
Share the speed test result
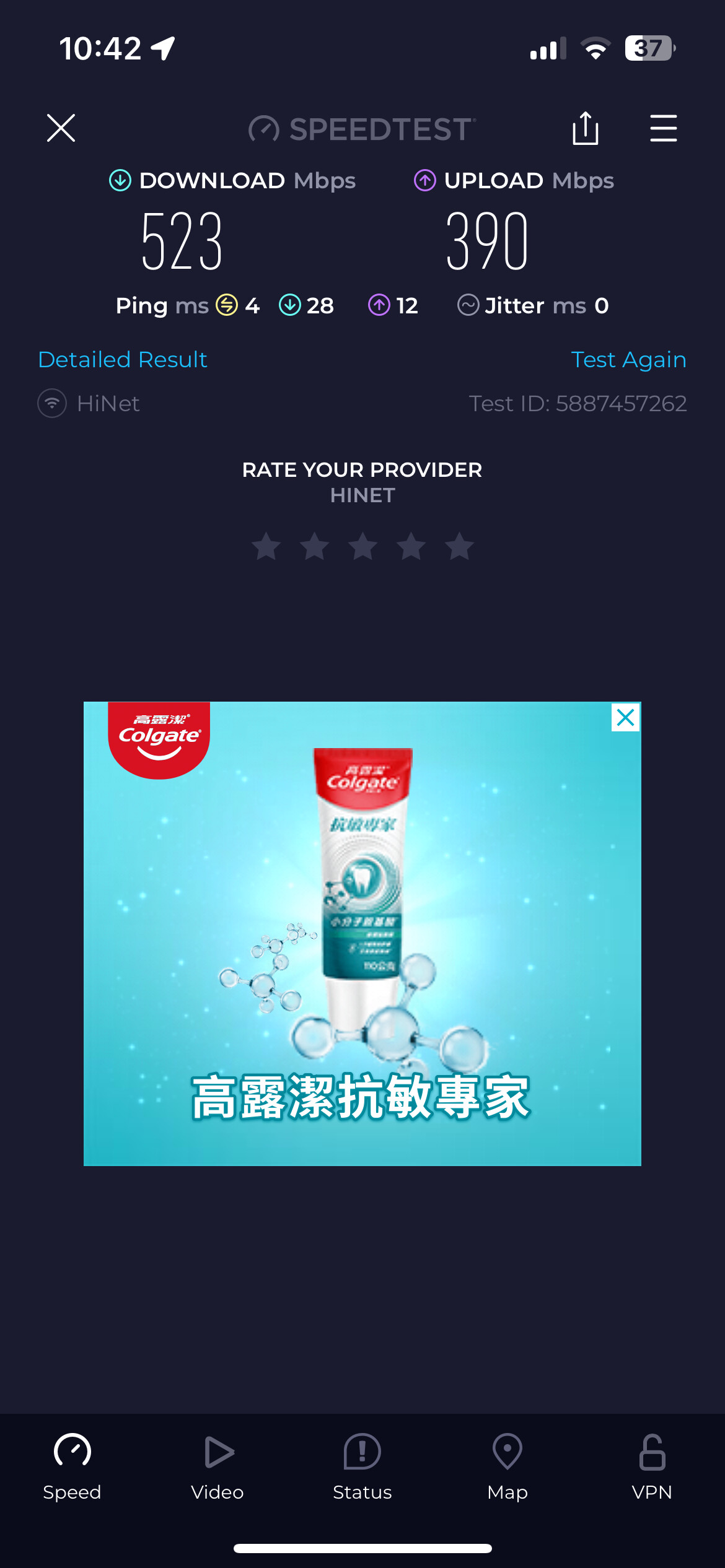(585, 128)
